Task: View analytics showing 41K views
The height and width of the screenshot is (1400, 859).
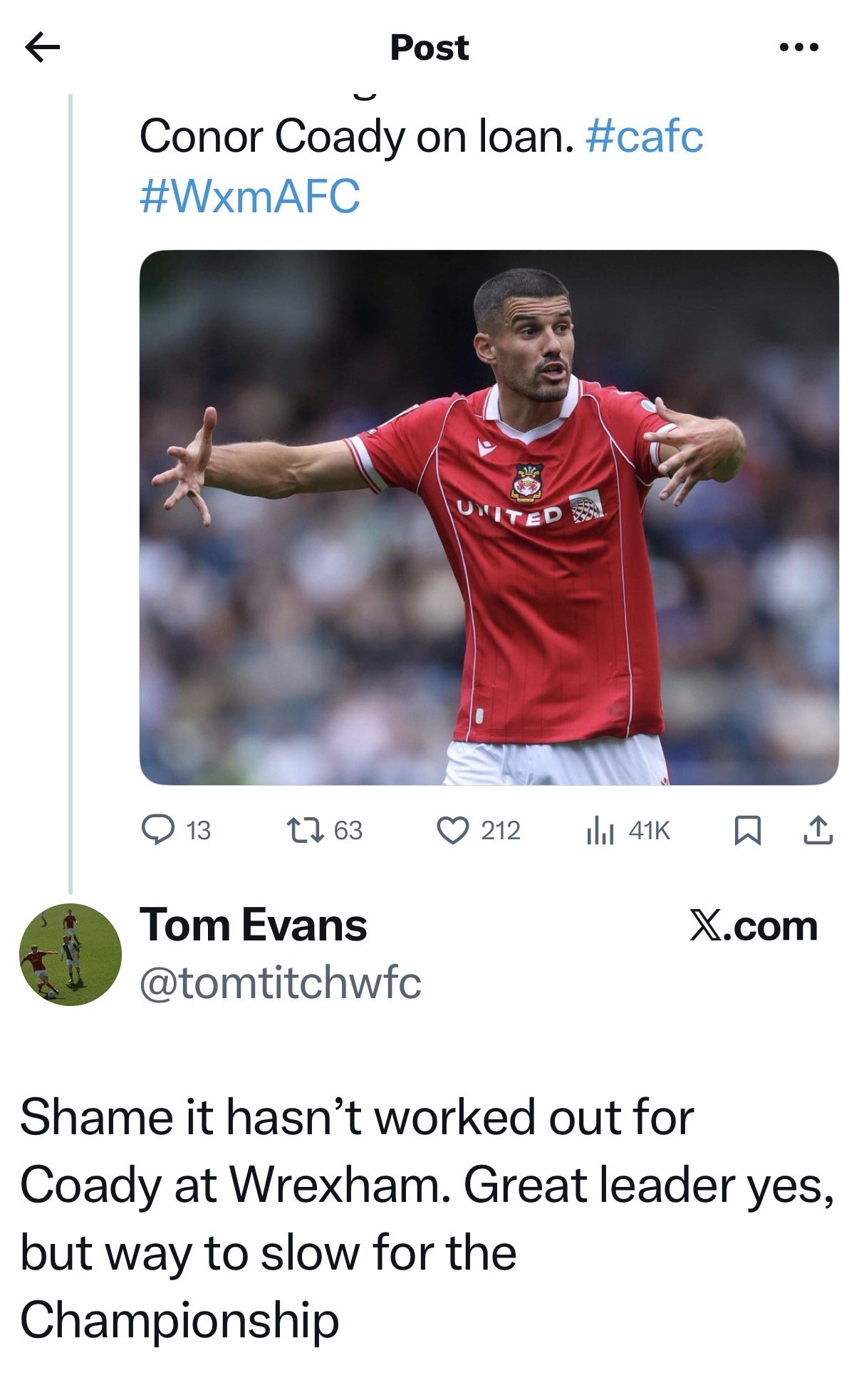Action: point(600,830)
